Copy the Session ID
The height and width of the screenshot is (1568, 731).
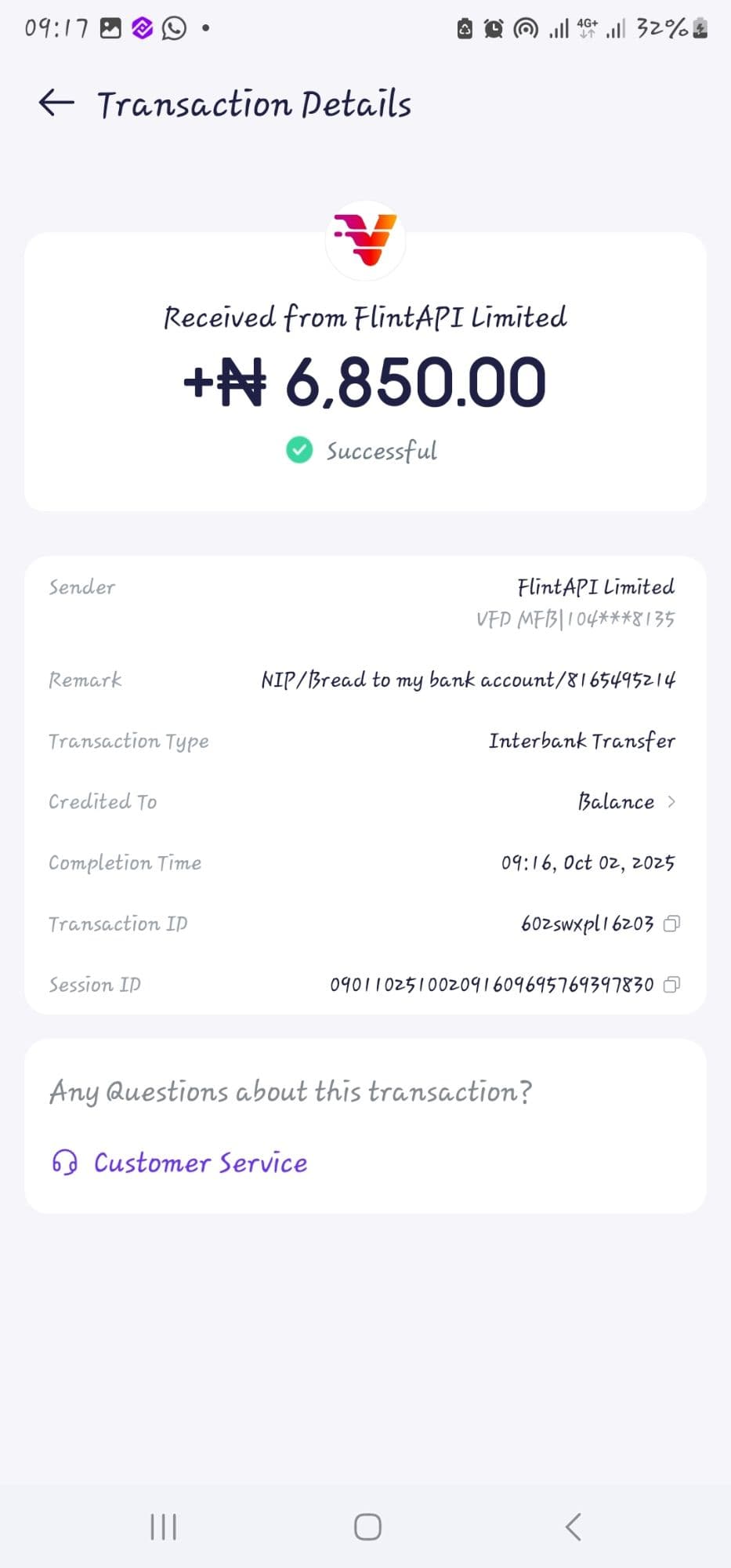coord(671,985)
